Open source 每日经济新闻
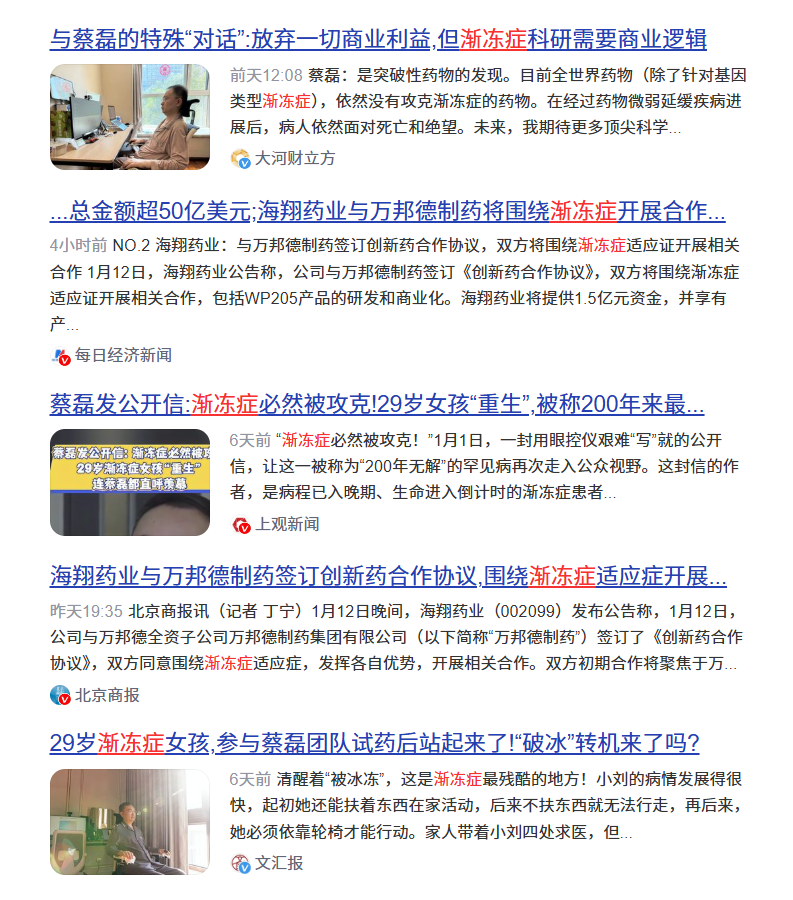 coord(123,355)
